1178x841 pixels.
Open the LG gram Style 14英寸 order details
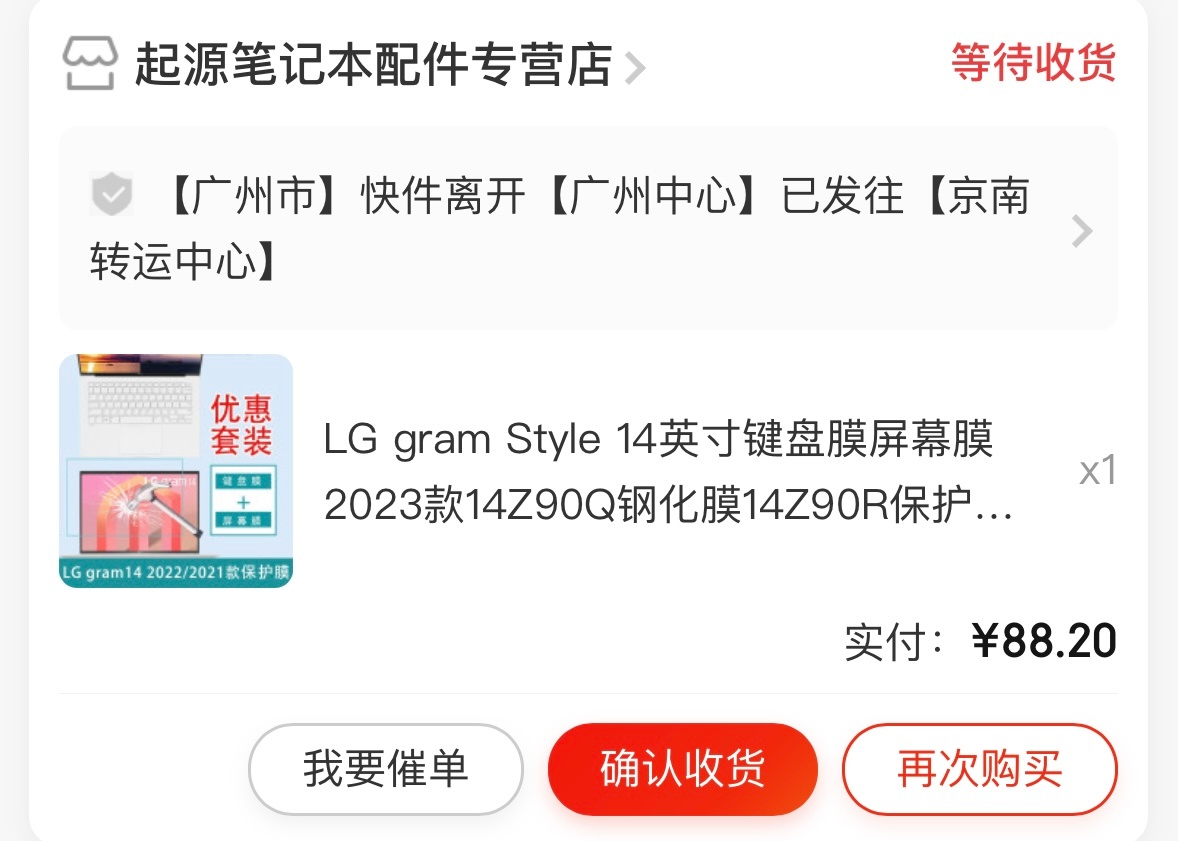click(x=668, y=473)
